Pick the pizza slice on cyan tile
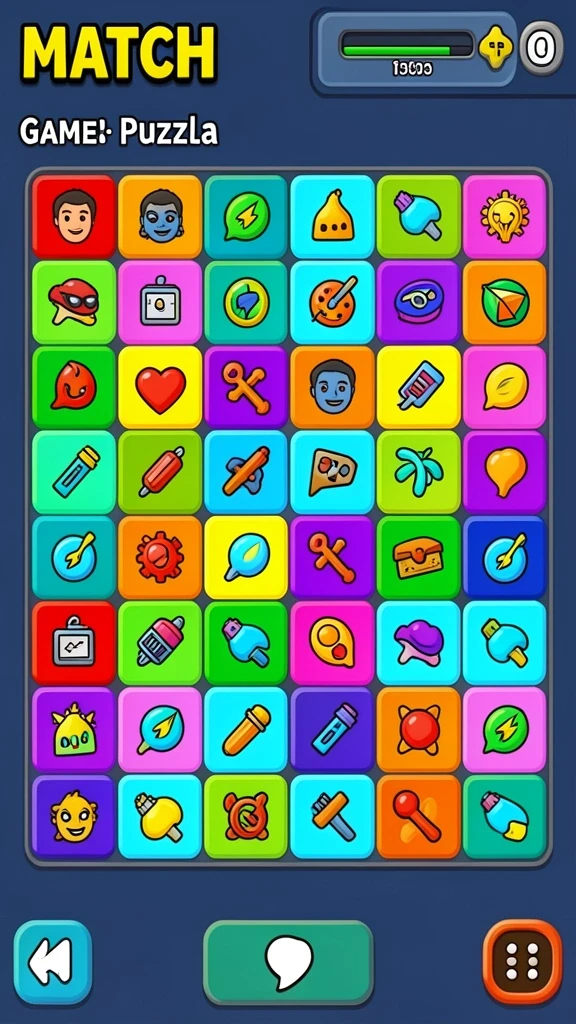 [x=332, y=472]
